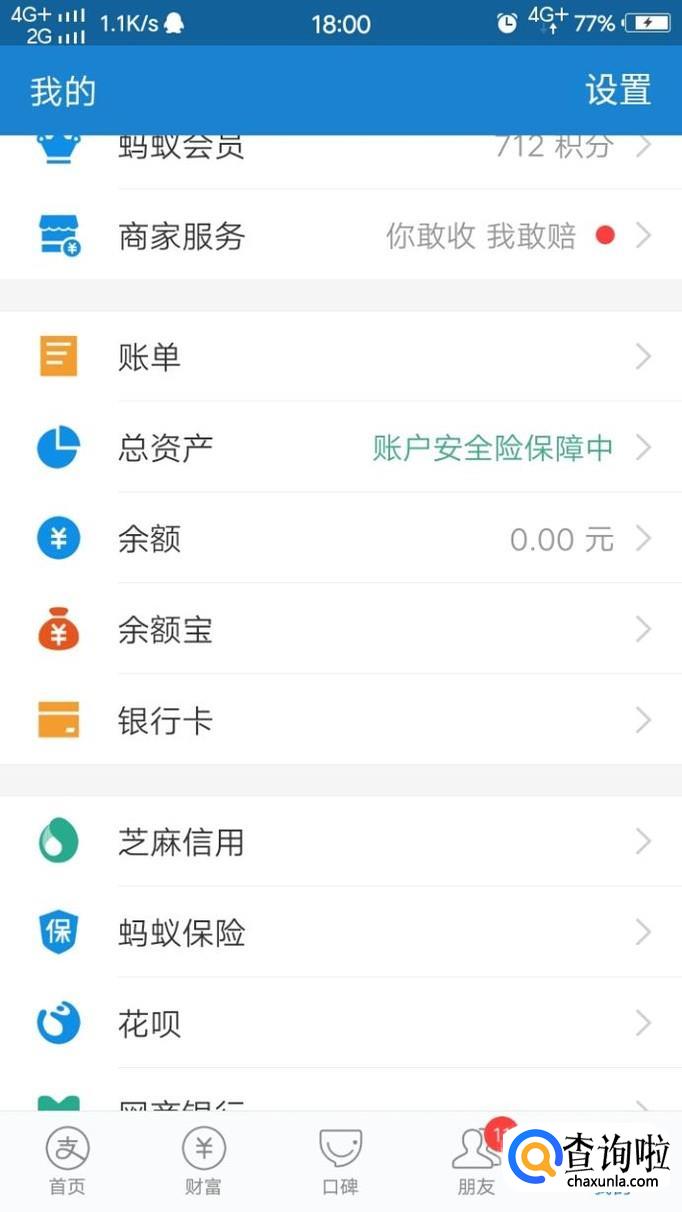Open 设置 in the top bar
Screen dimensions: 682x1212
pyautogui.click(x=618, y=90)
